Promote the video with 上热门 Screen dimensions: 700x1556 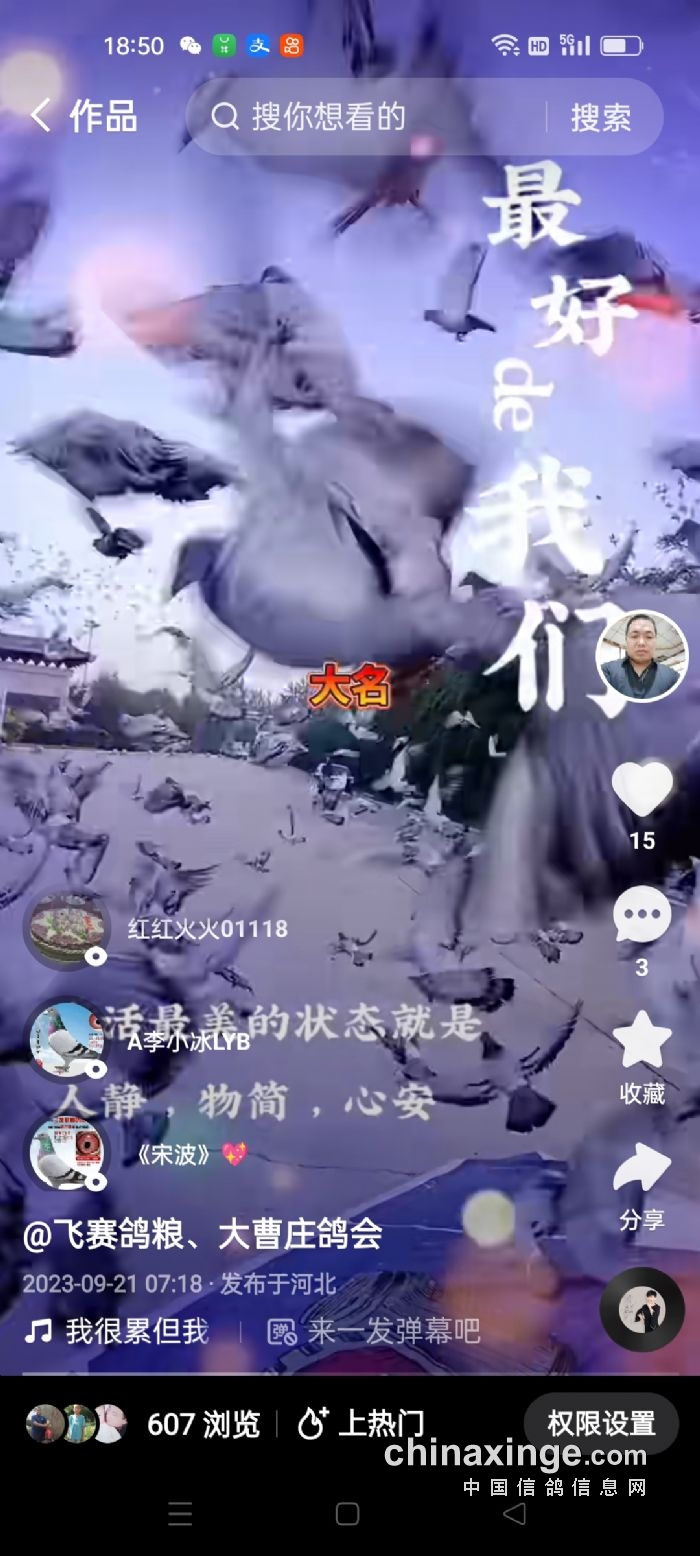coord(362,1424)
